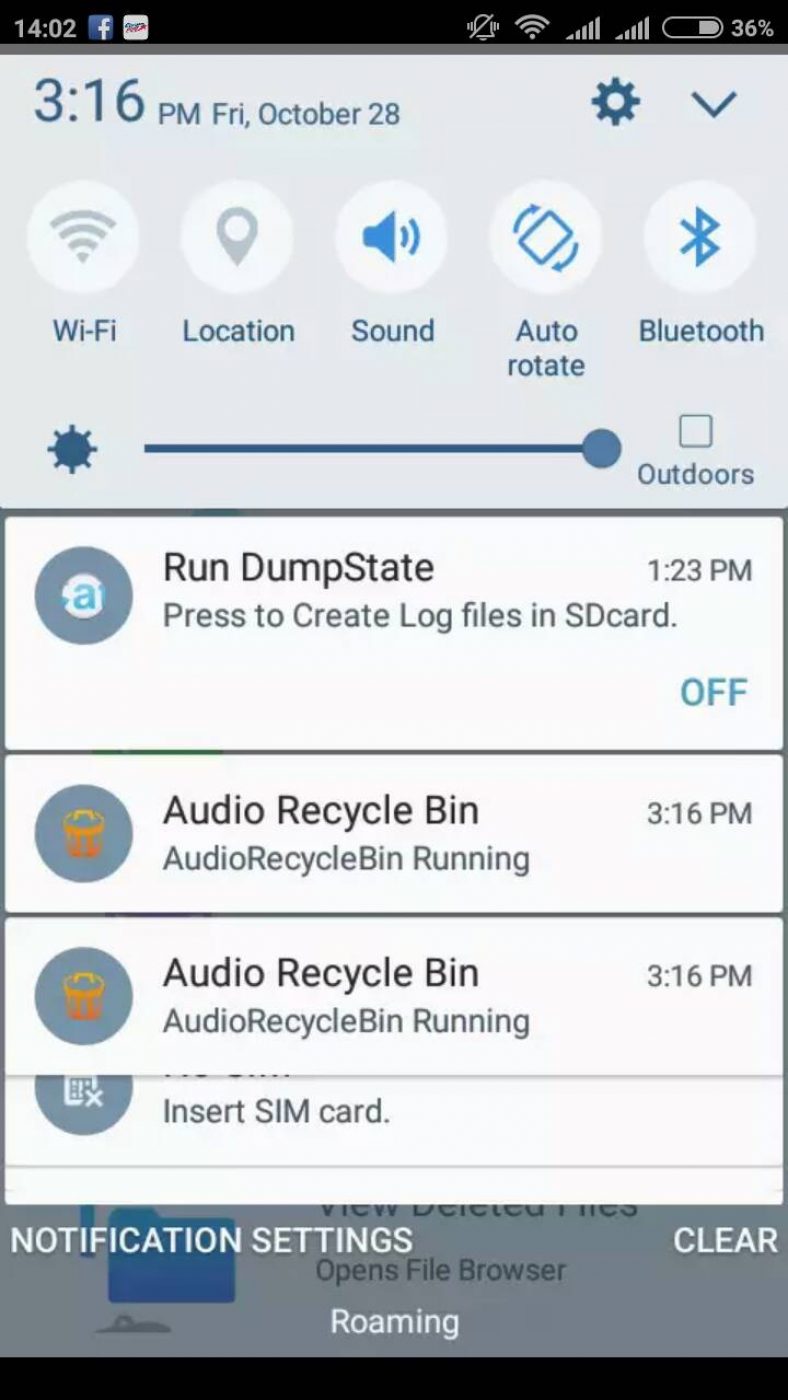Open settings via the gear icon
This screenshot has height=1400, width=788.
(x=615, y=103)
